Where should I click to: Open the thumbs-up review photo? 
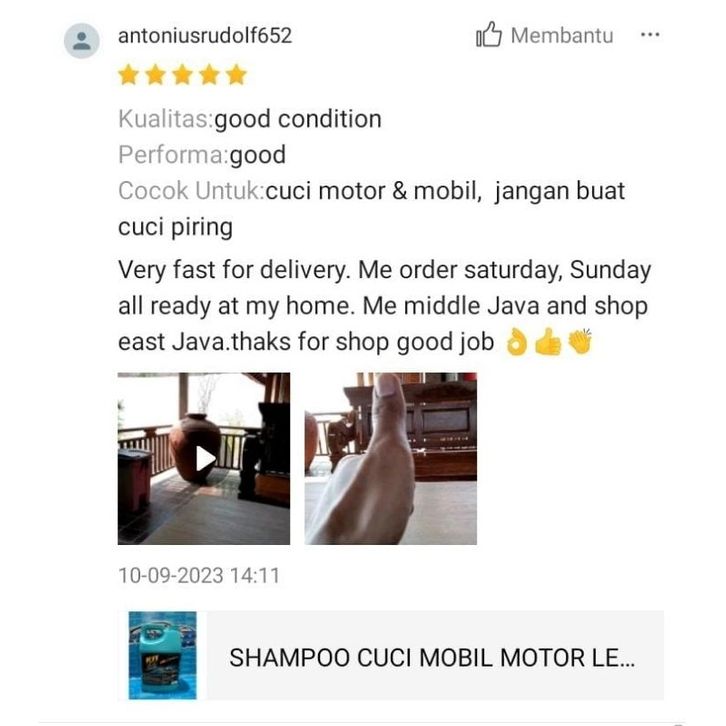(390, 458)
